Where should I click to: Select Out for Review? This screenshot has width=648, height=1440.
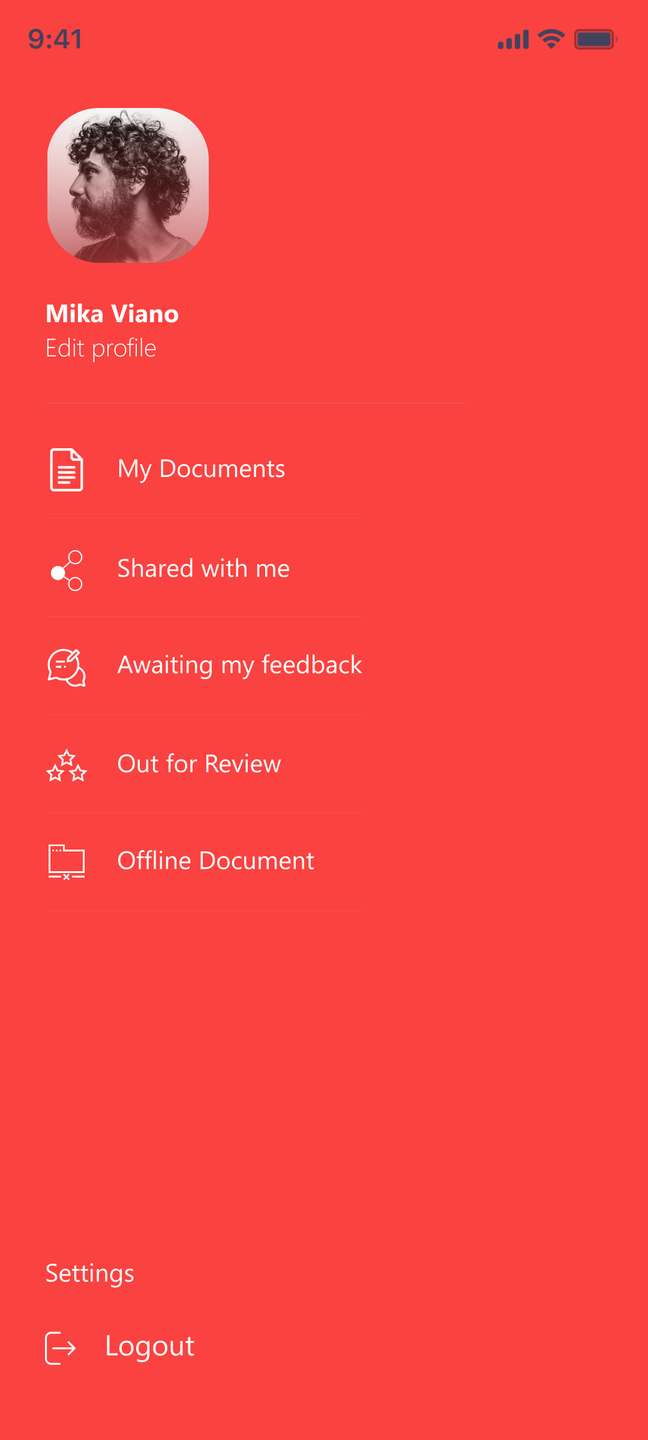(199, 765)
